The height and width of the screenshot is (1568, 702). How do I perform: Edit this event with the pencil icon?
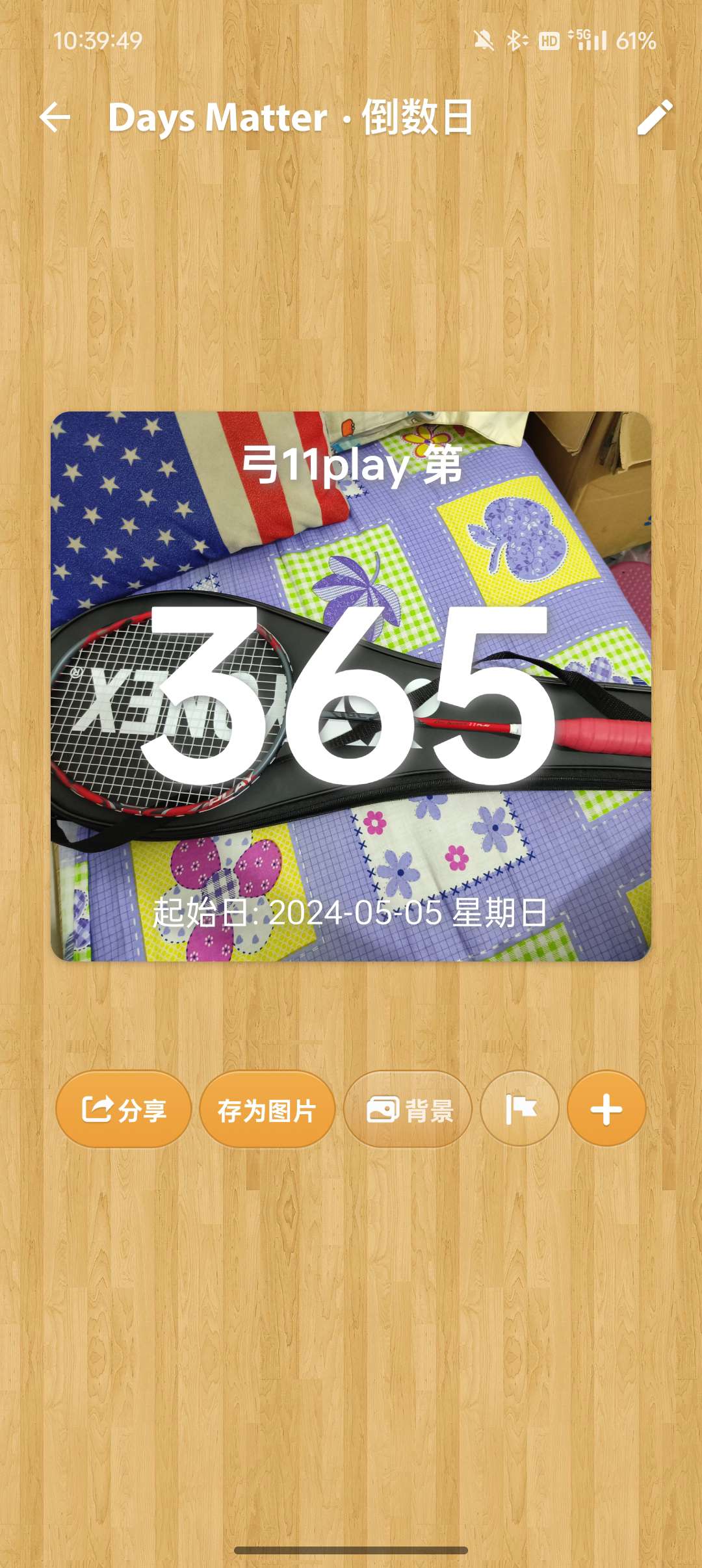654,118
